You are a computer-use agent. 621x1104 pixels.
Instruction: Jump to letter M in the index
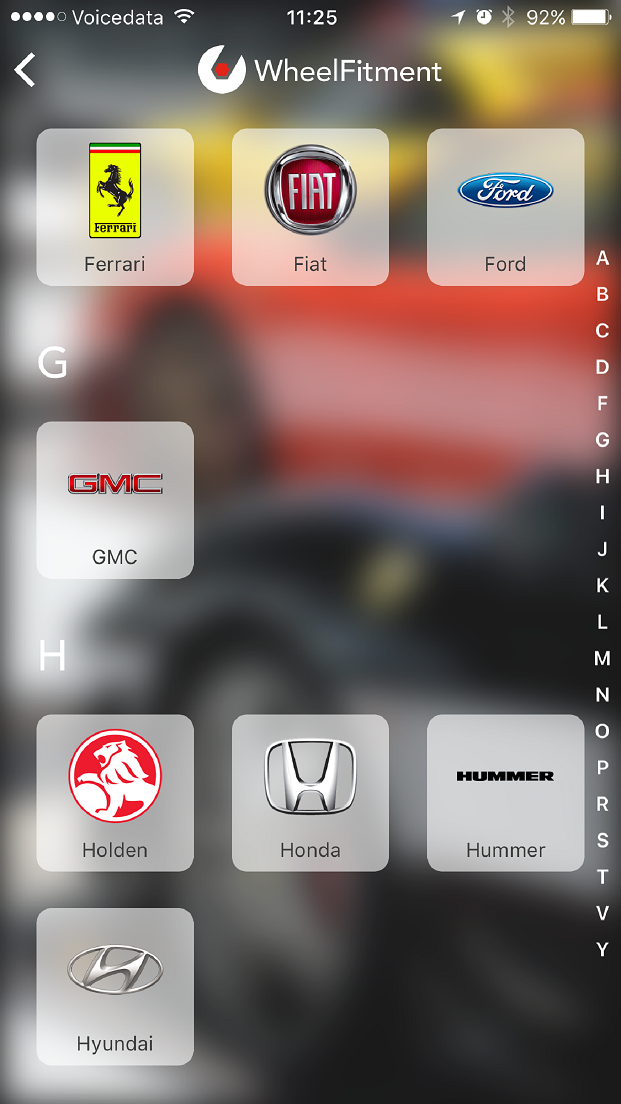[x=602, y=658]
